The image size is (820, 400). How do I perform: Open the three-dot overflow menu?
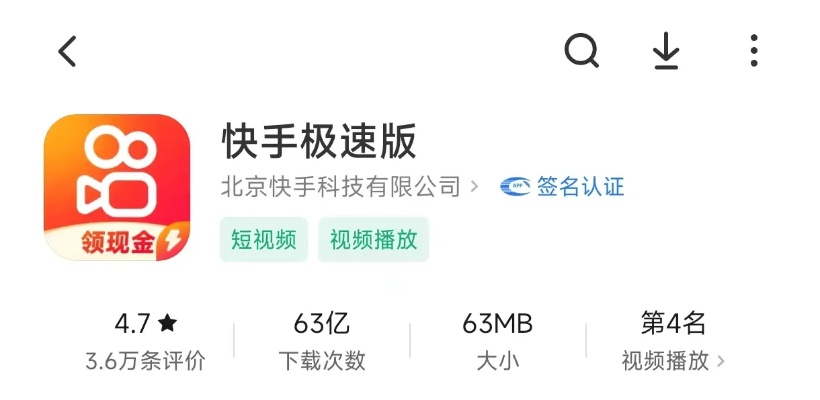coord(754,50)
